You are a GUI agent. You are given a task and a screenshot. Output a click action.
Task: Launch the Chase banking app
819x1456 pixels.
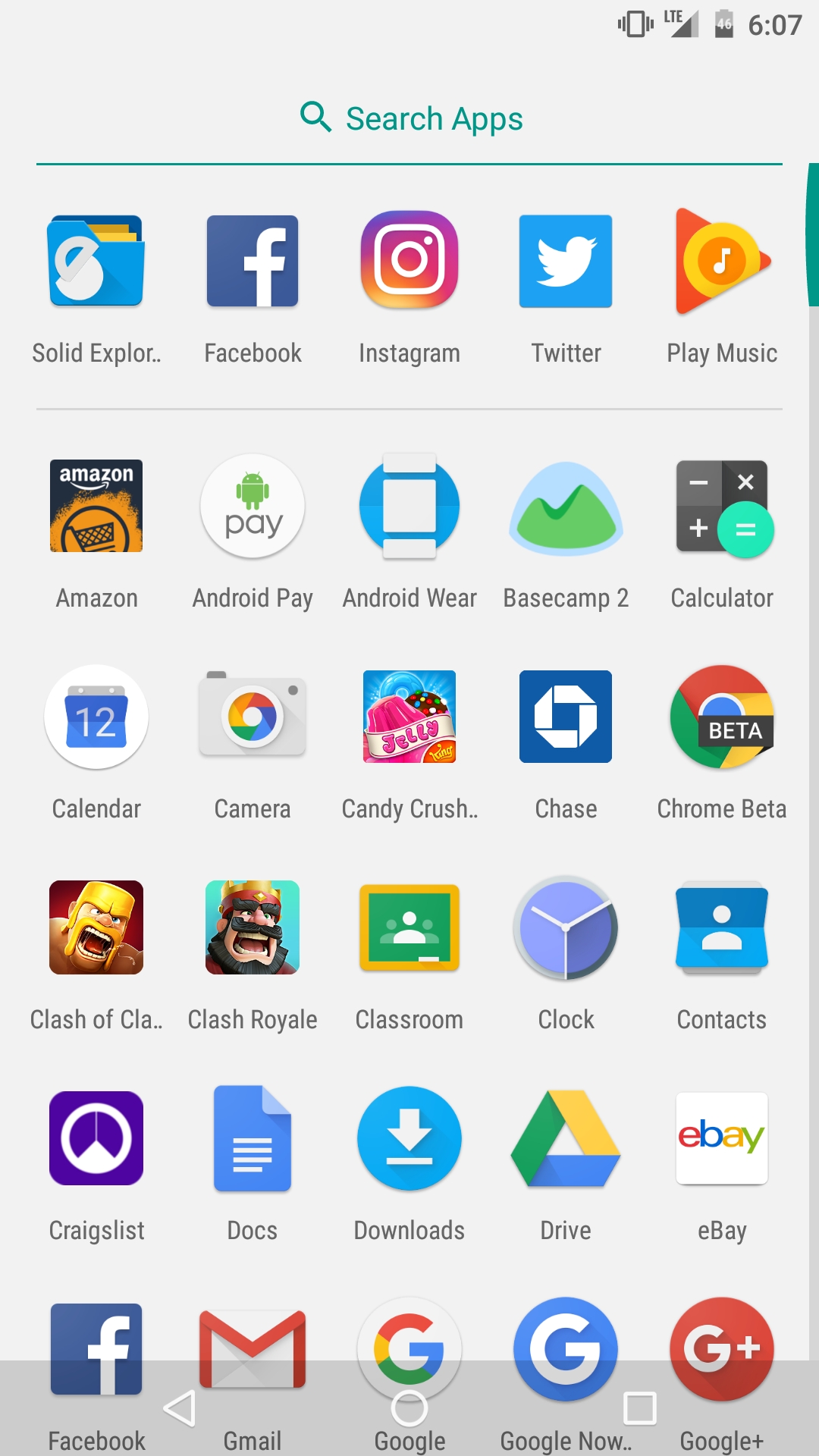click(565, 716)
